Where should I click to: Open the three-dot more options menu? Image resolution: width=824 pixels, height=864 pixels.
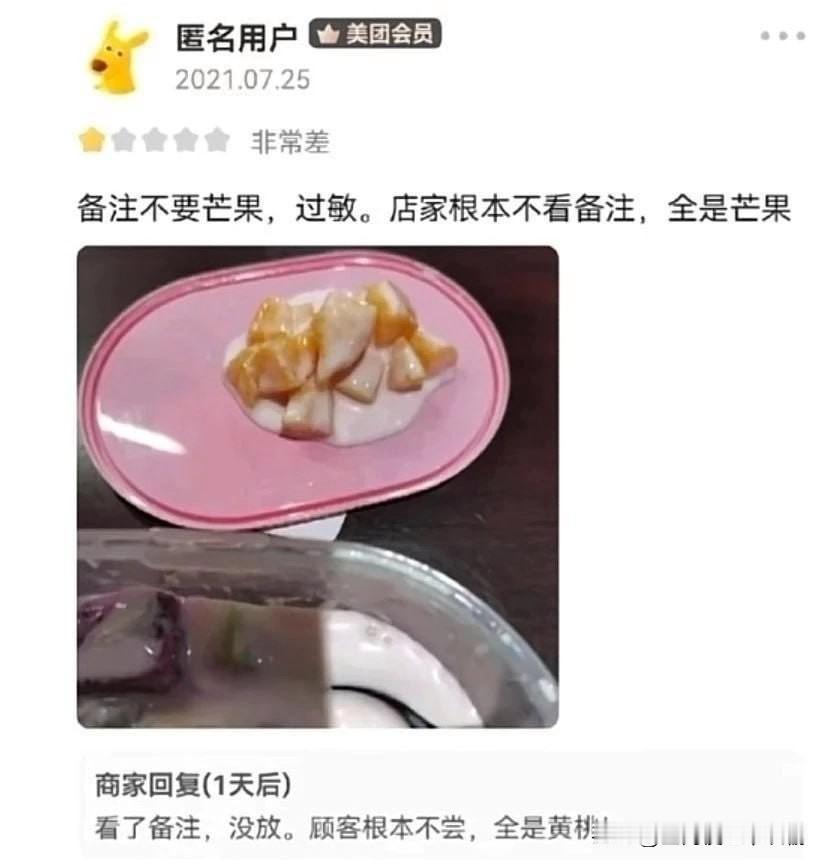tap(781, 36)
